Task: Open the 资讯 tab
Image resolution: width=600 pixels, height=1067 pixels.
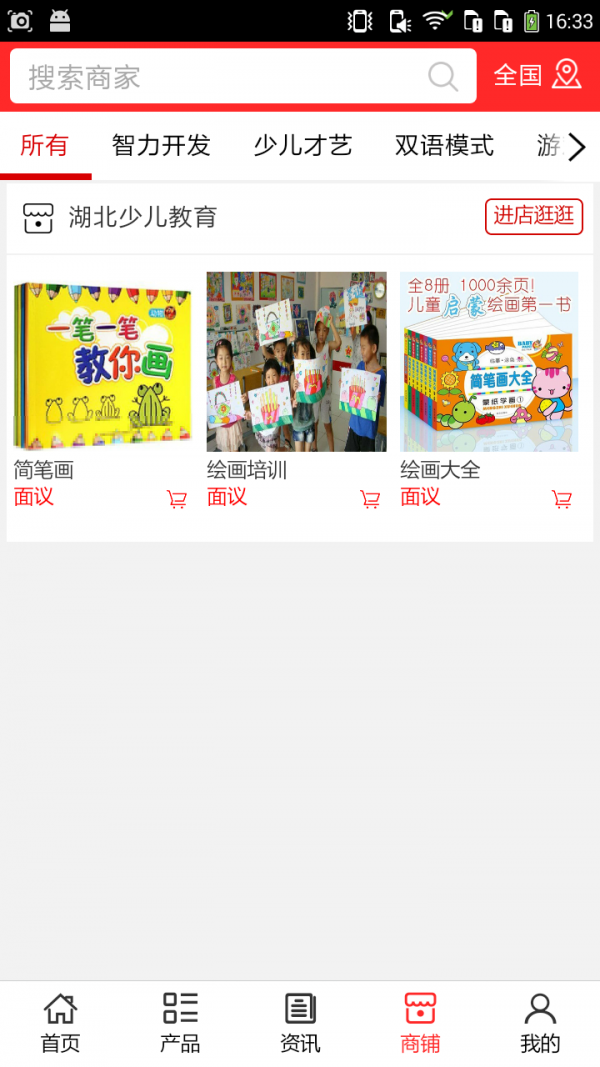Action: coord(300,1023)
